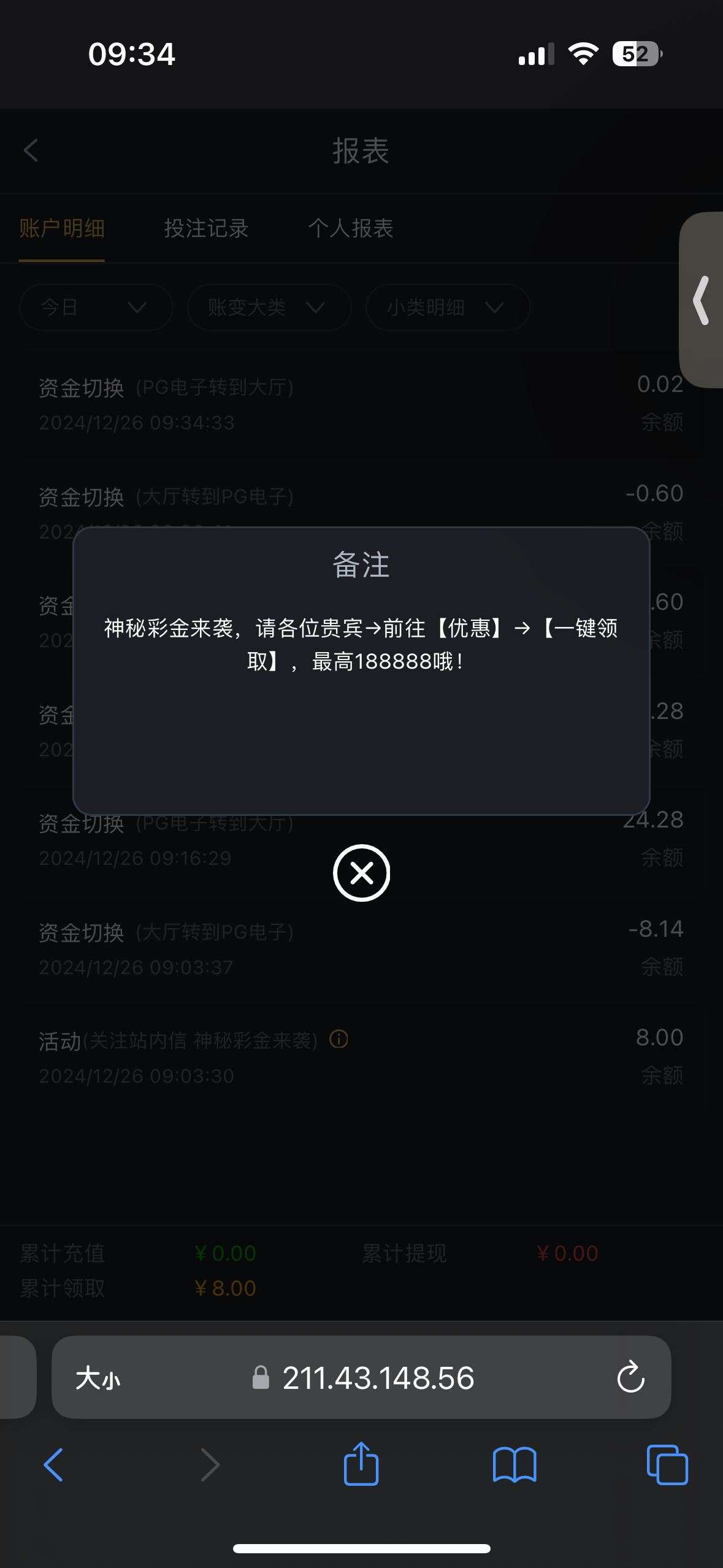
Task: Reload the page in Safari
Action: click(x=630, y=1378)
